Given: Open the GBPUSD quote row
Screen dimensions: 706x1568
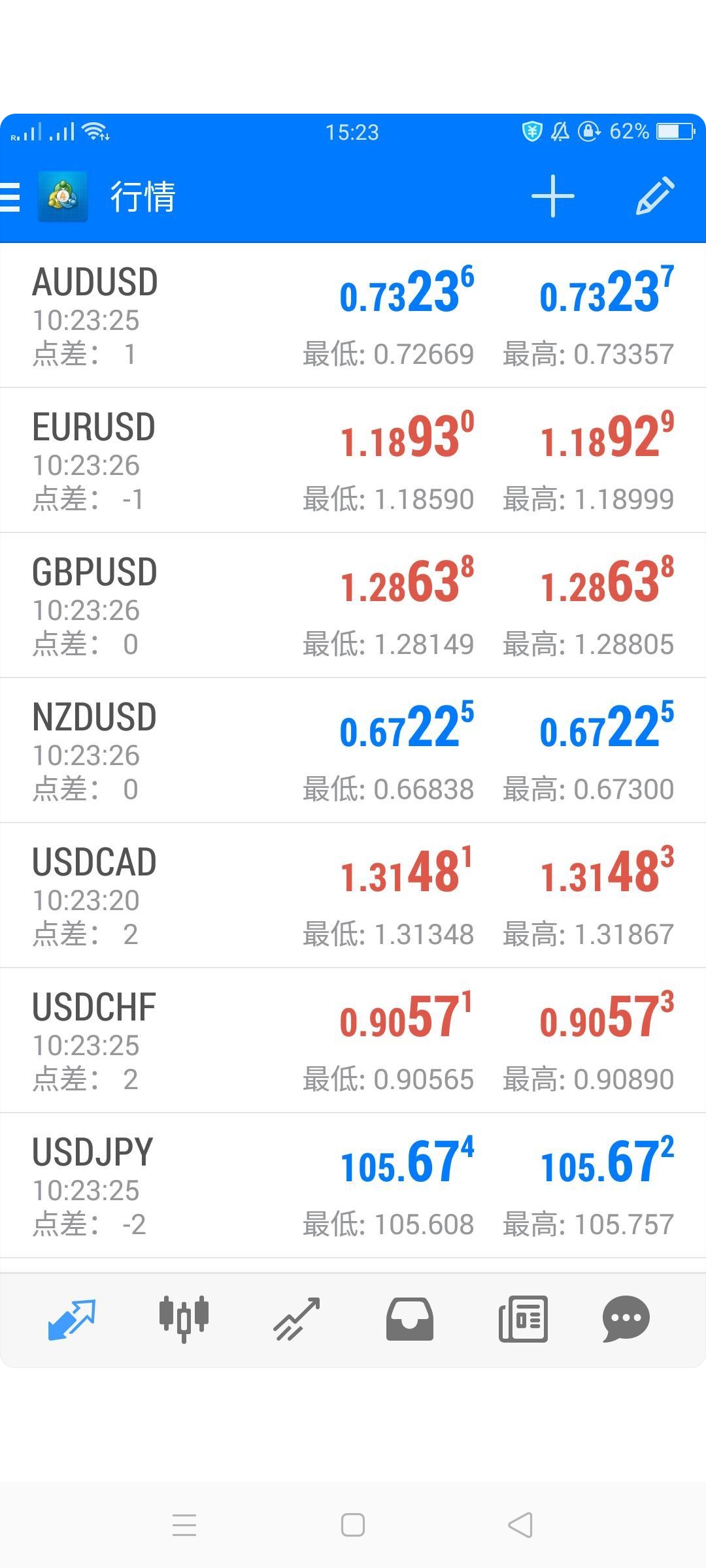Looking at the screenshot, I should [x=353, y=606].
